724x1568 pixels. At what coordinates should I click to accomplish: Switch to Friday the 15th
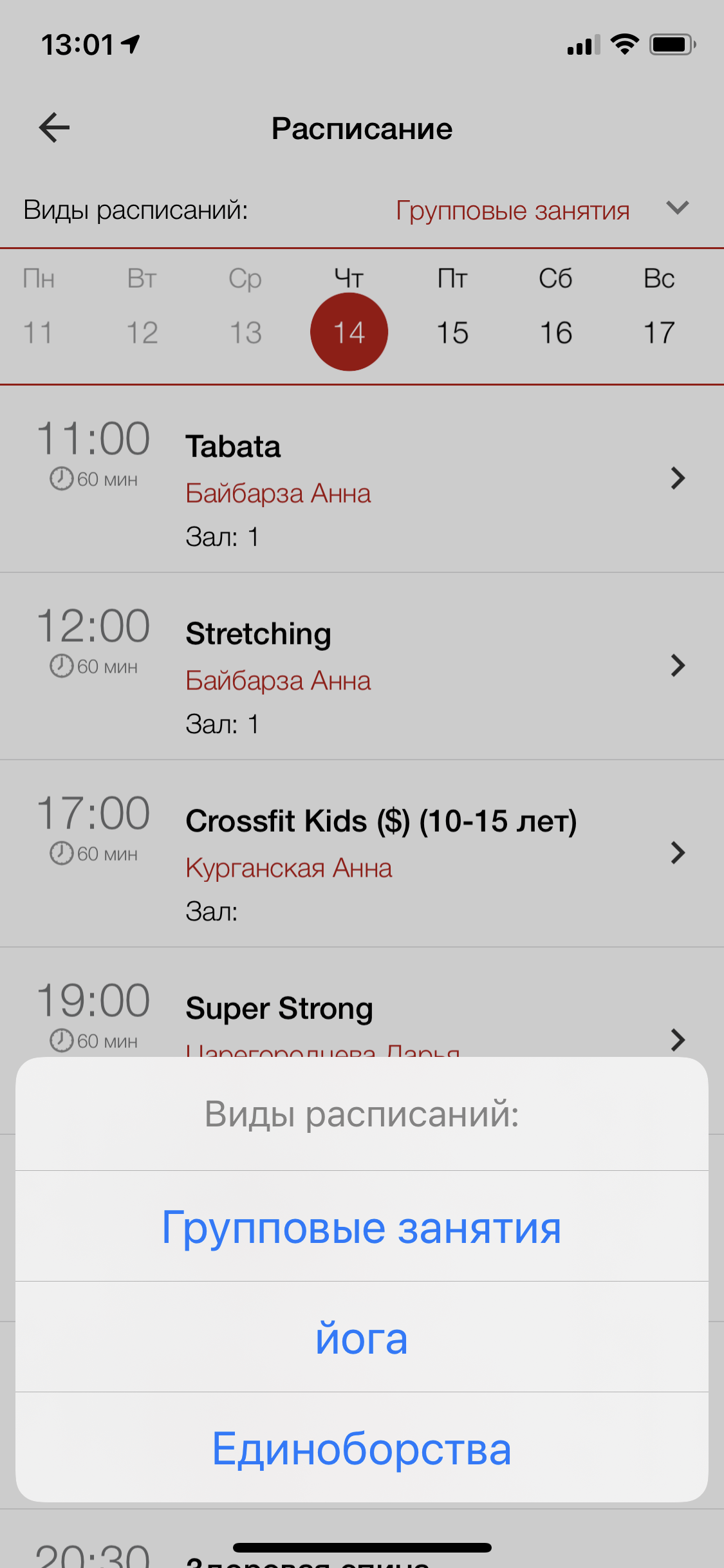[452, 331]
